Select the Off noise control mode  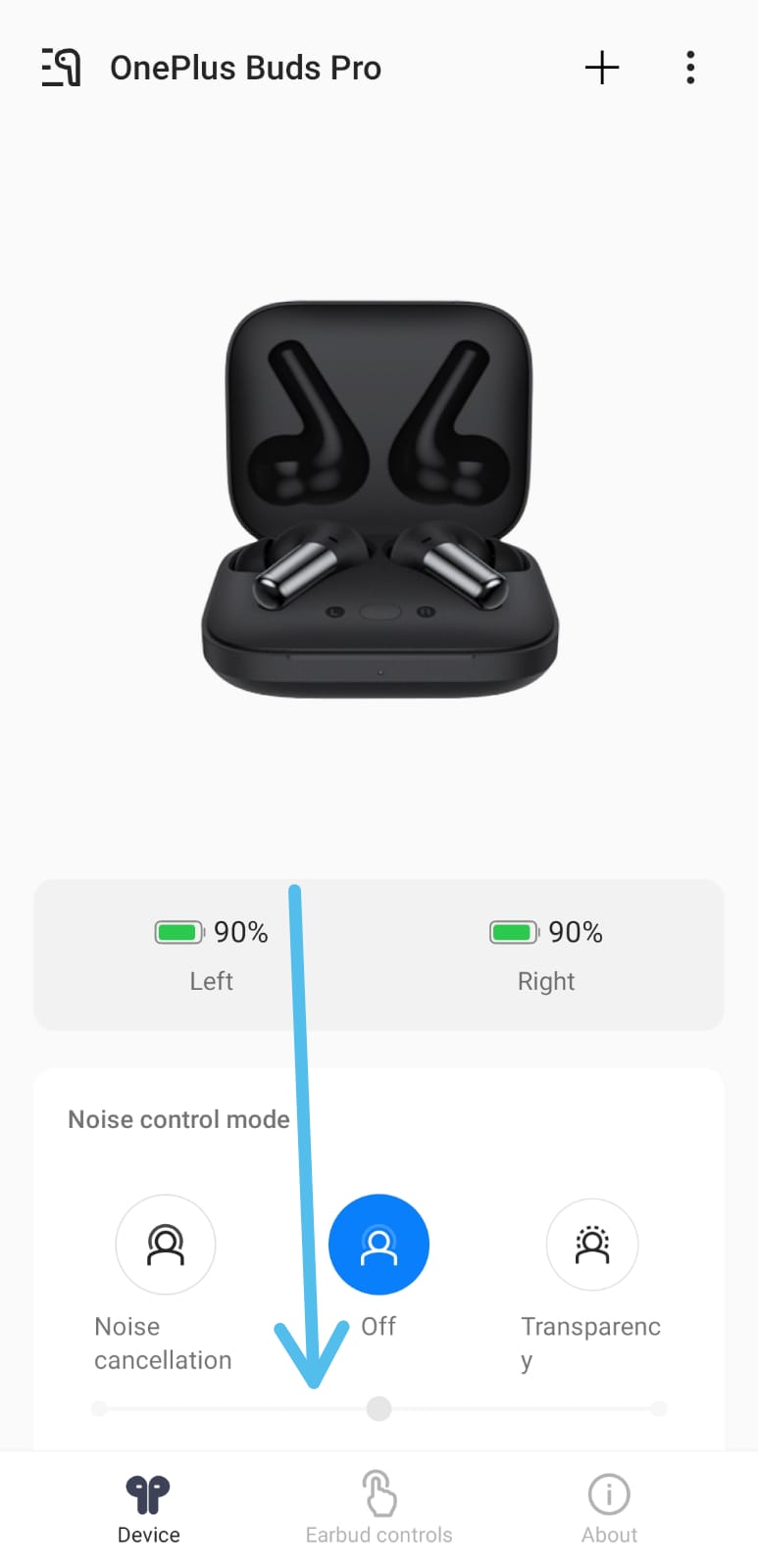379,1245
